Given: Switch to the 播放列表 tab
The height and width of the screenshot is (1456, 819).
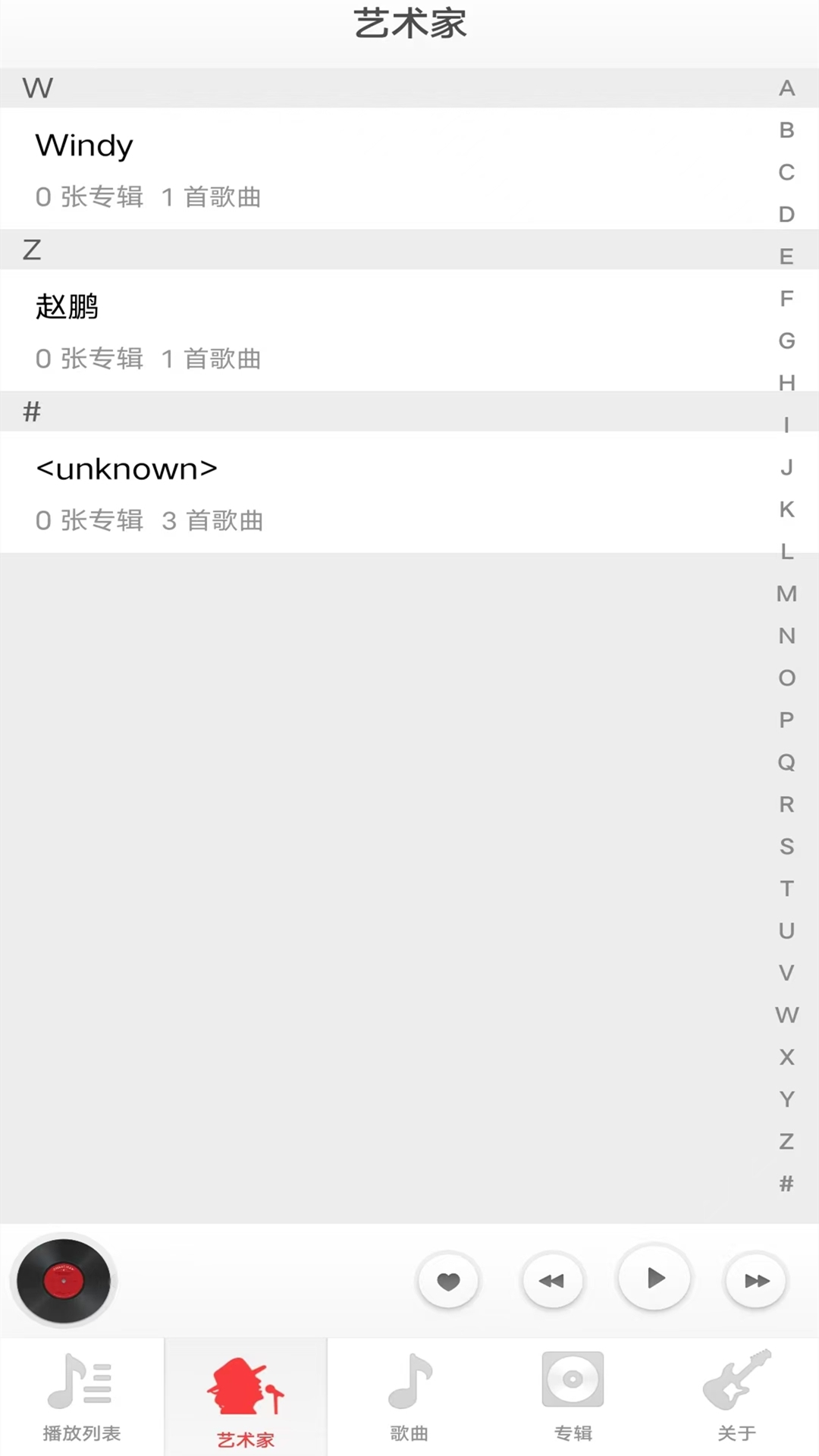Looking at the screenshot, I should click(x=82, y=1397).
